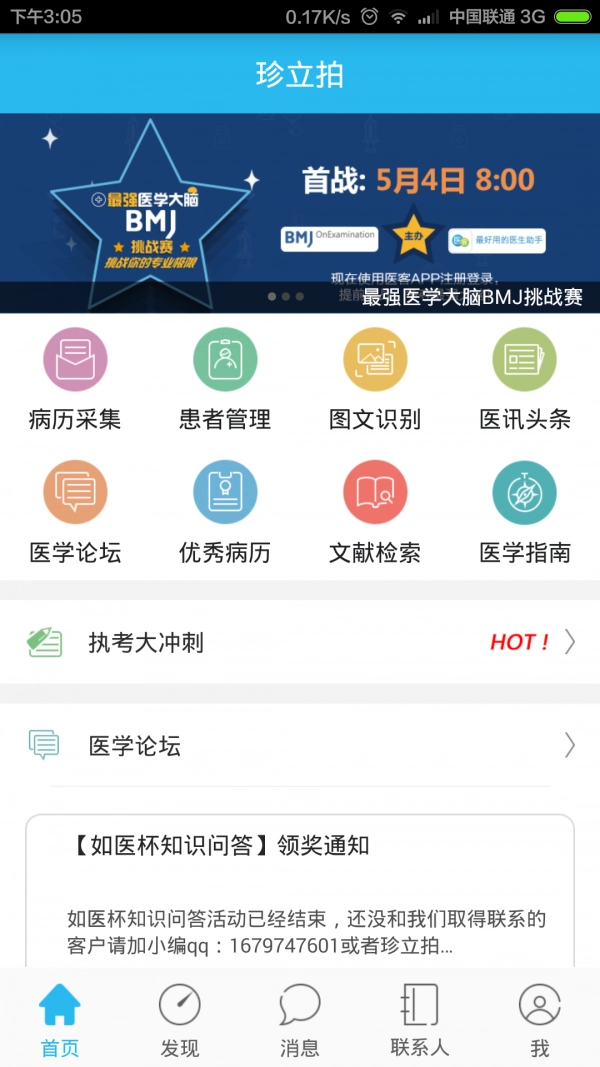Switch to the 首页 tab
Viewport: 600px width, 1067px height.
pyautogui.click(x=60, y=1019)
